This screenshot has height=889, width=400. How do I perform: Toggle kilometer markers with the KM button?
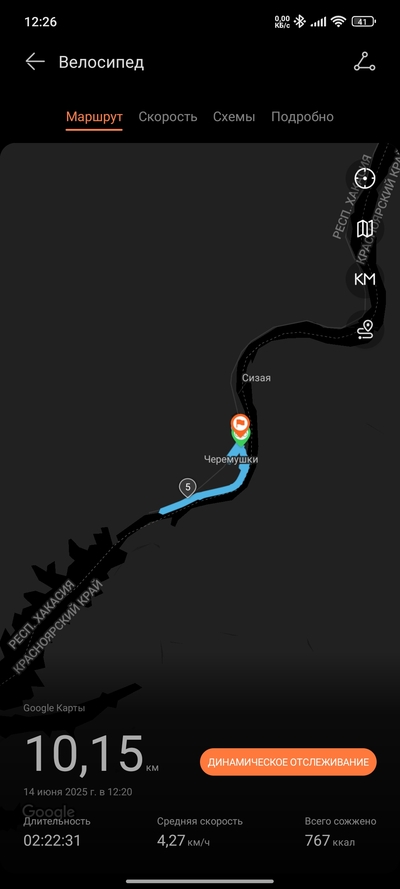click(365, 280)
